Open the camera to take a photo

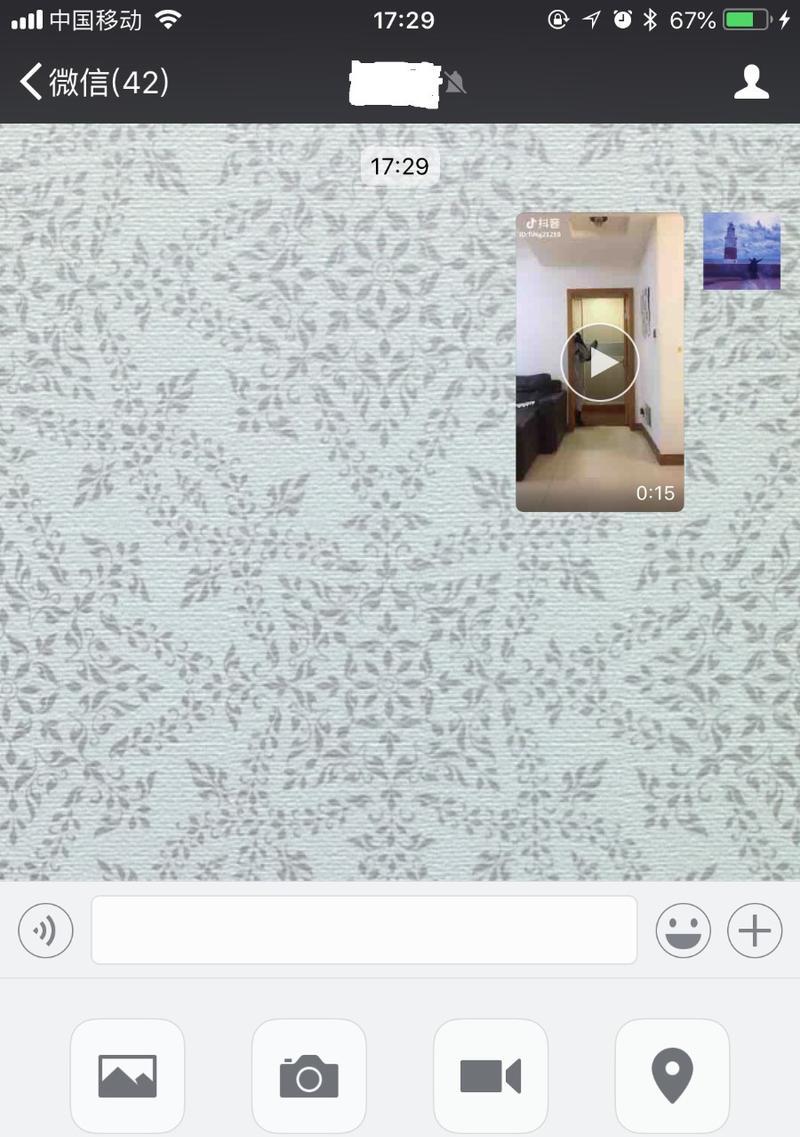[309, 1076]
